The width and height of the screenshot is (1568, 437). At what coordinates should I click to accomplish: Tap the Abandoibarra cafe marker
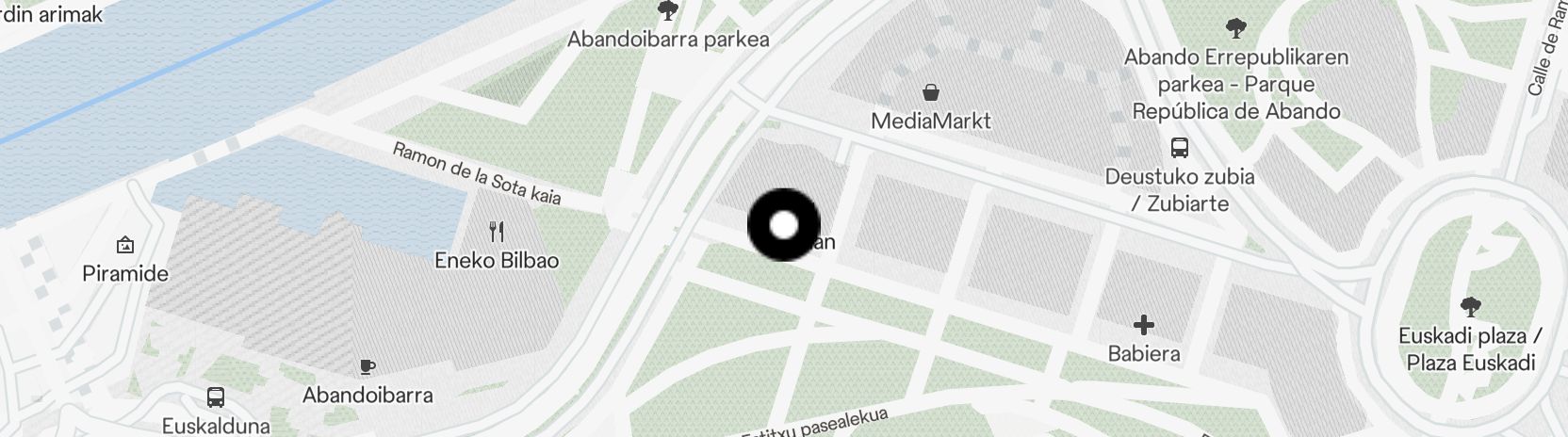click(x=367, y=366)
